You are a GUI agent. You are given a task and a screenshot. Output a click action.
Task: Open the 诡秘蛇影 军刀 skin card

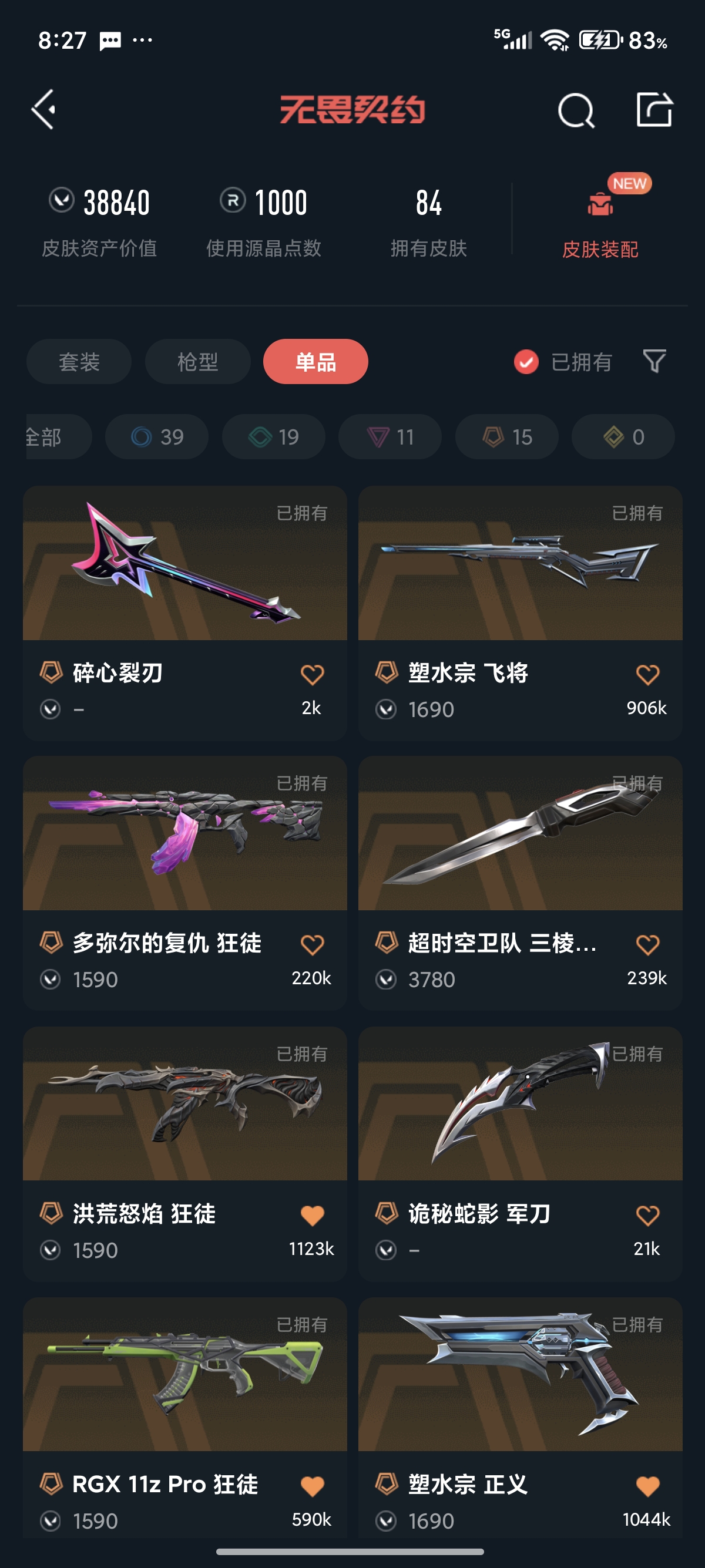pos(521,1154)
